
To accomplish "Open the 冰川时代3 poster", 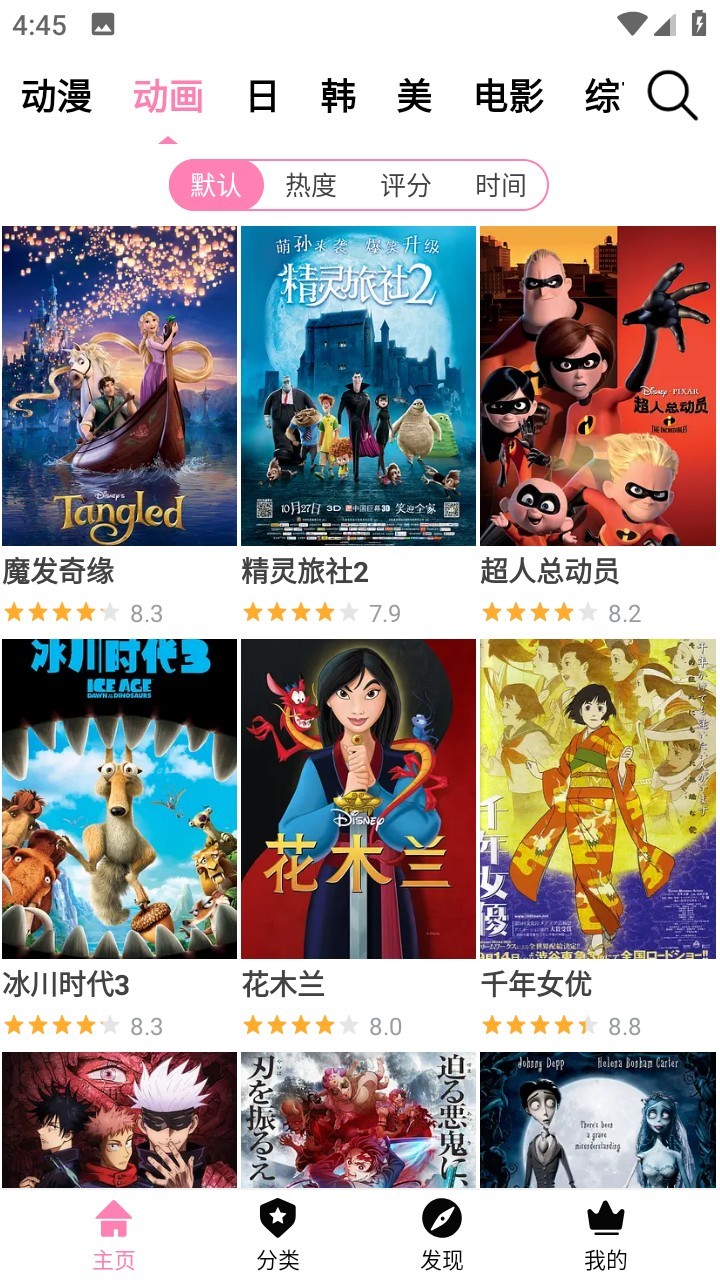I will click(x=118, y=797).
